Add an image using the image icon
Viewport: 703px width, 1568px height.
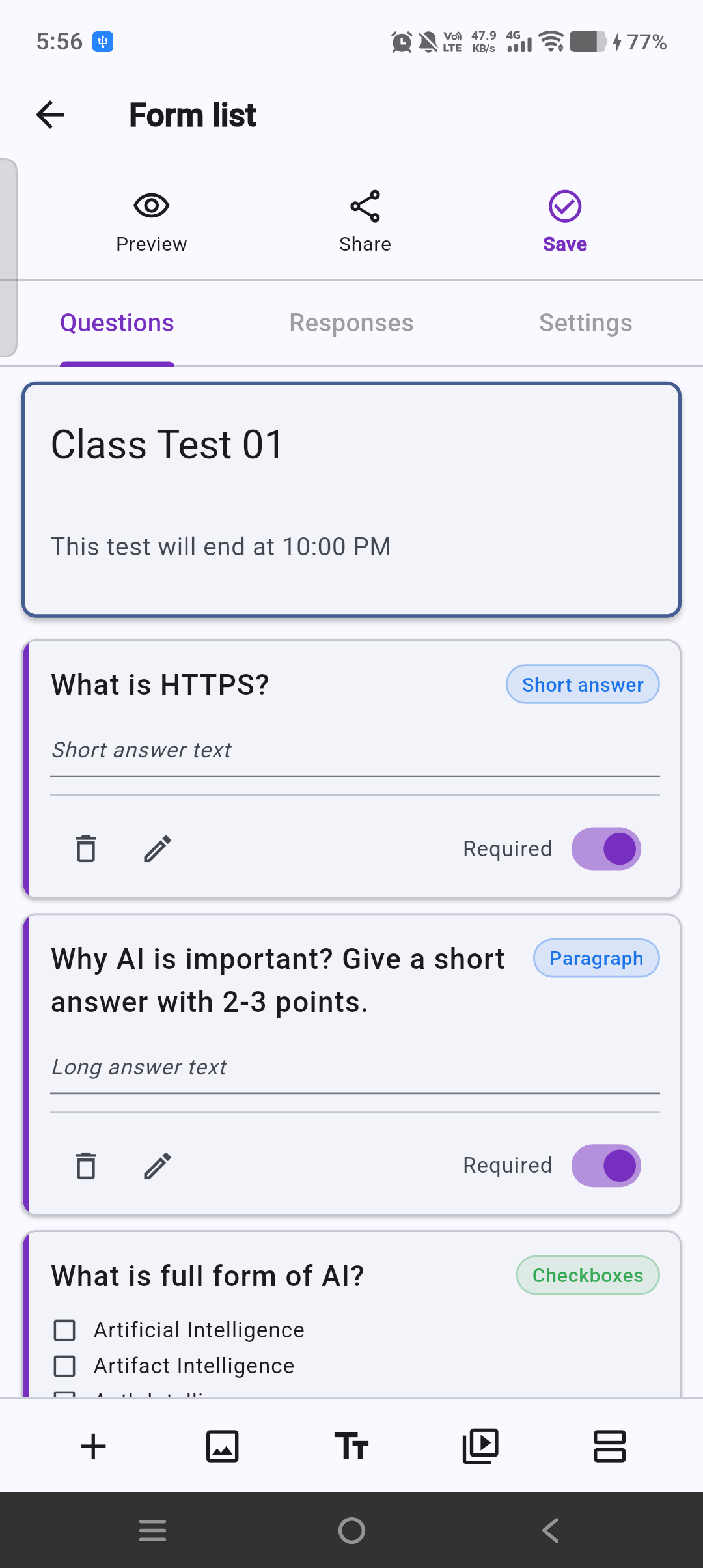pos(221,1446)
